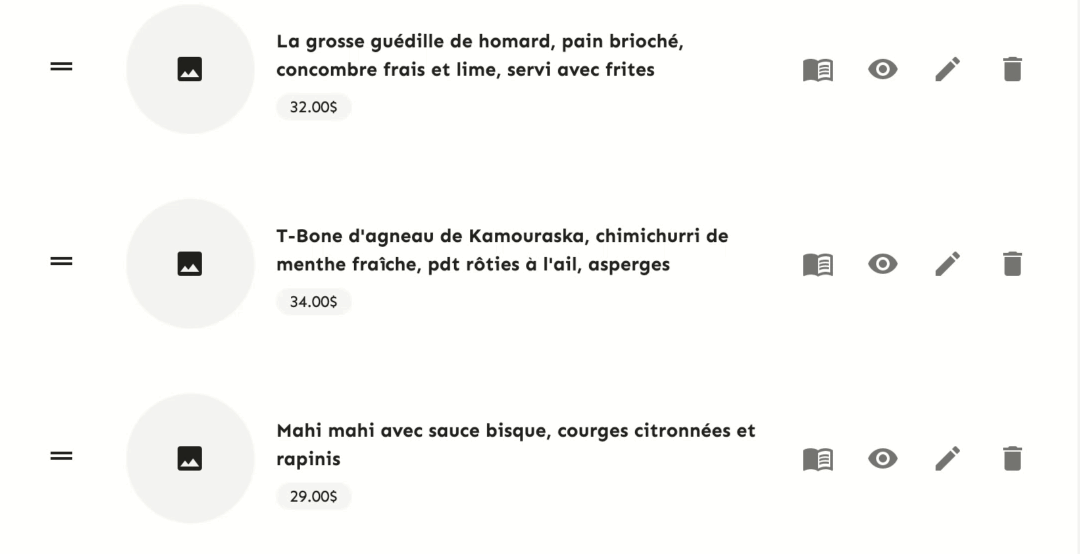Tap the image placeholder for T-Bone d'agneau
The width and height of the screenshot is (1080, 554).
(191, 264)
